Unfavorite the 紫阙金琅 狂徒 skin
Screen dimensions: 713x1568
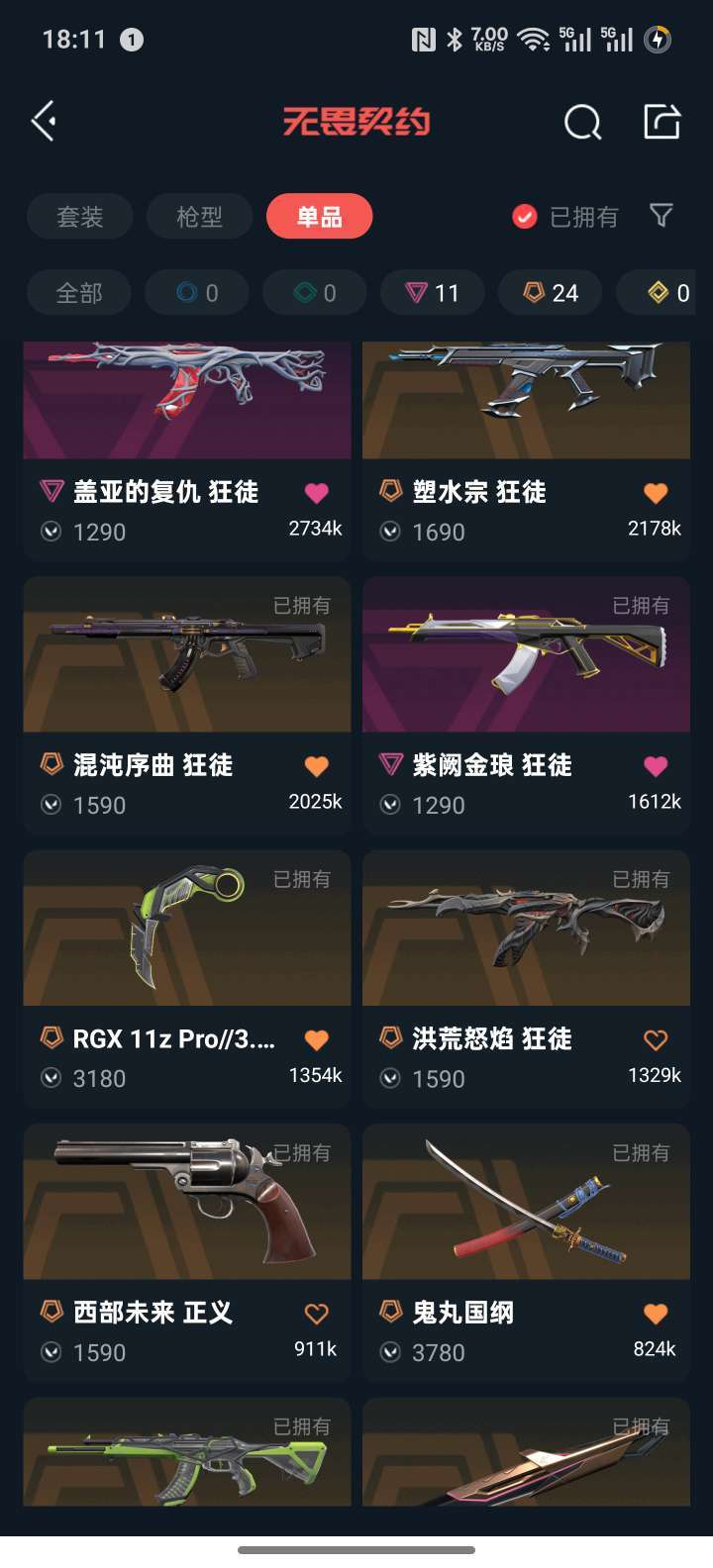(x=655, y=764)
